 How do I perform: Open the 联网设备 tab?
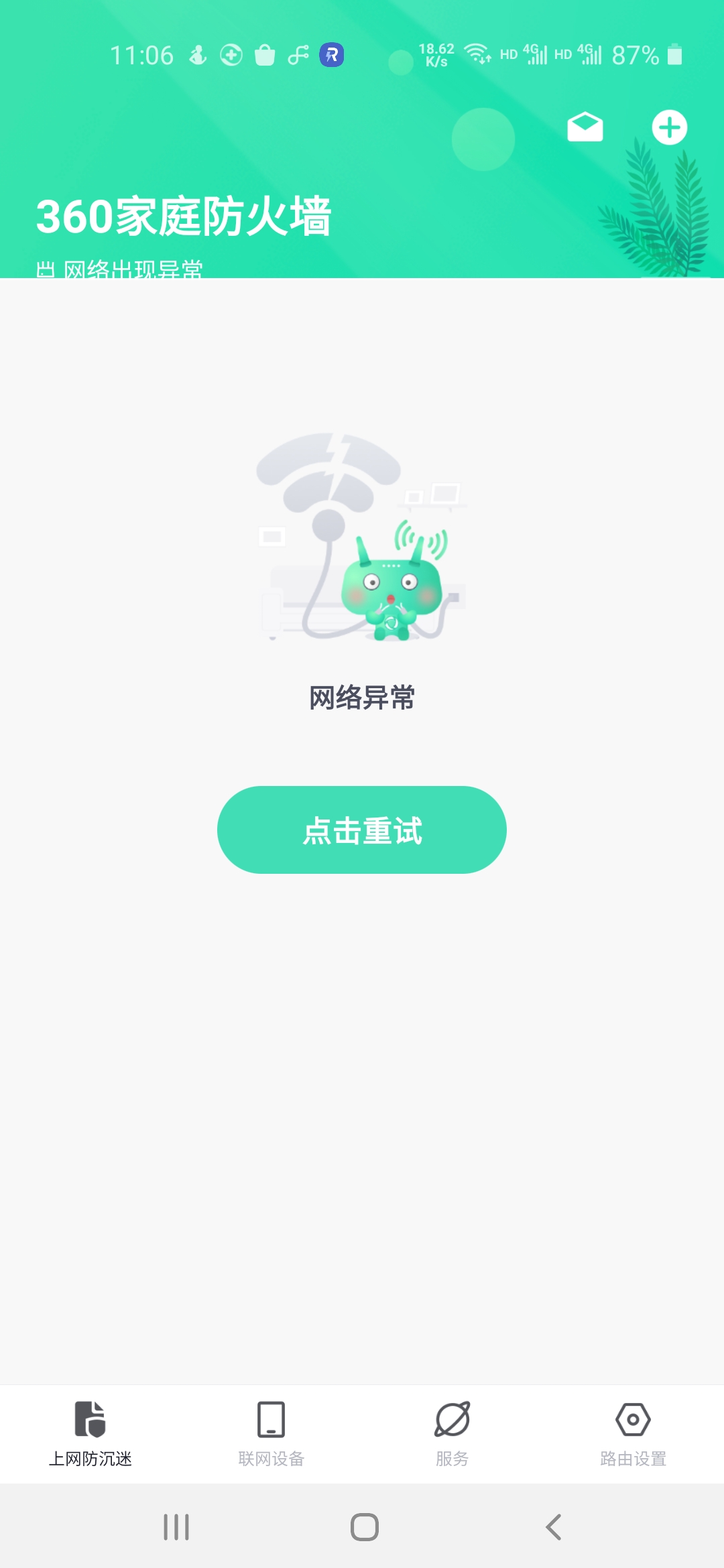pos(271,1434)
